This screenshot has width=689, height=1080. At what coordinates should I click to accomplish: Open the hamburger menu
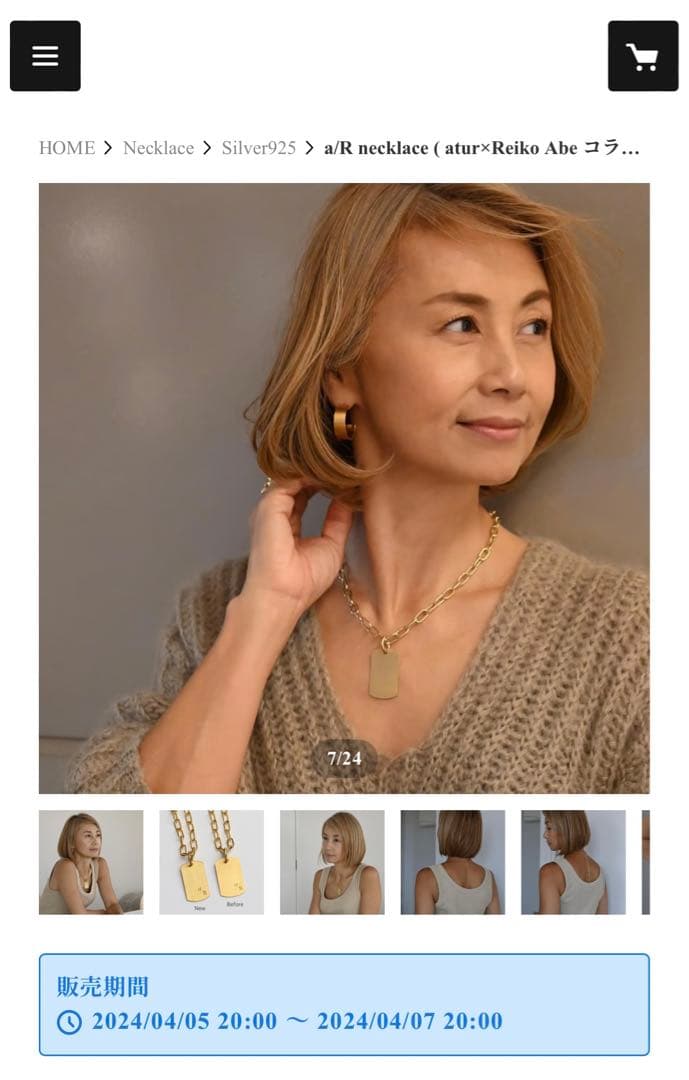tap(45, 56)
